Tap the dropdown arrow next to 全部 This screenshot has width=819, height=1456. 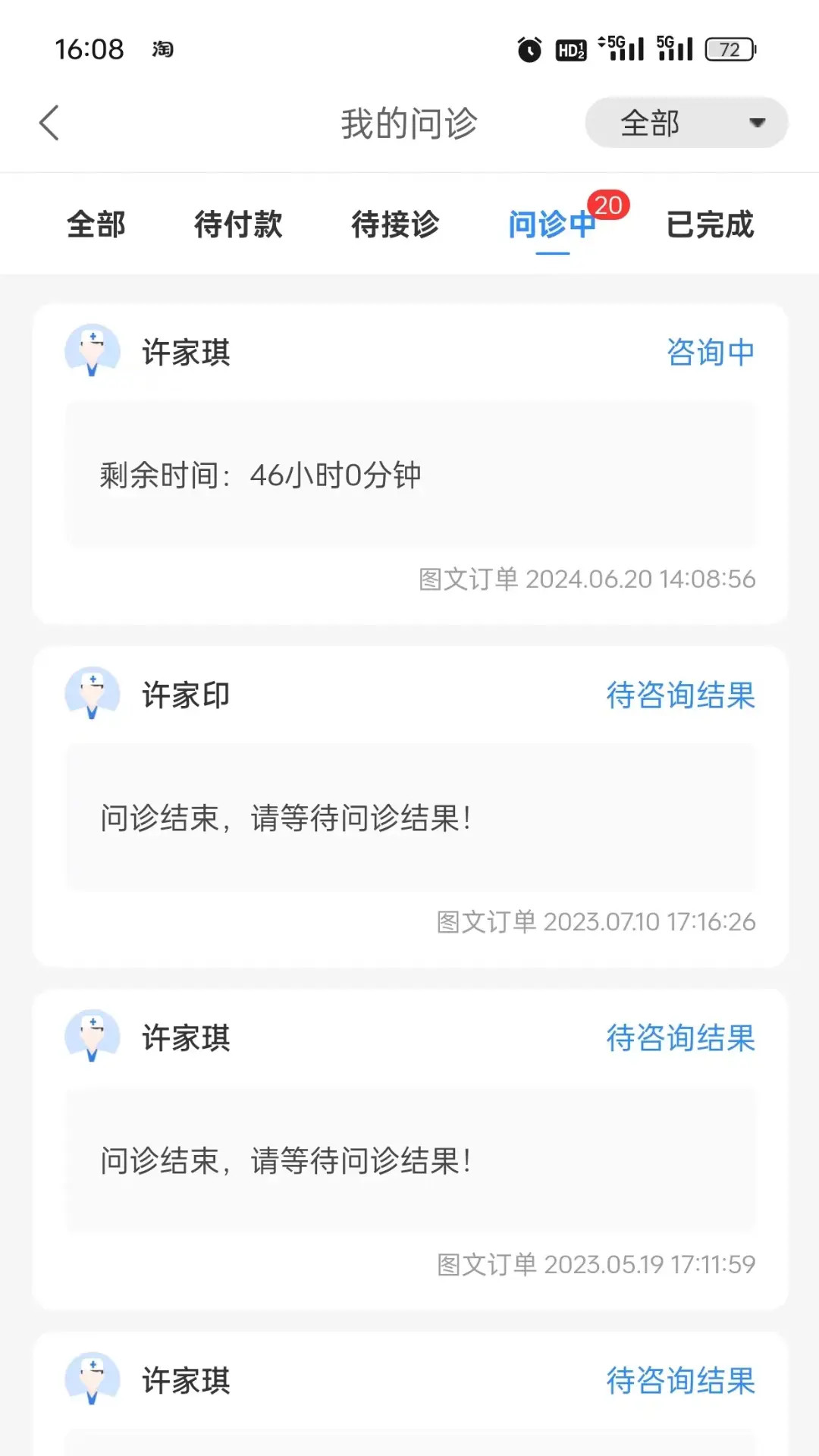coord(756,122)
